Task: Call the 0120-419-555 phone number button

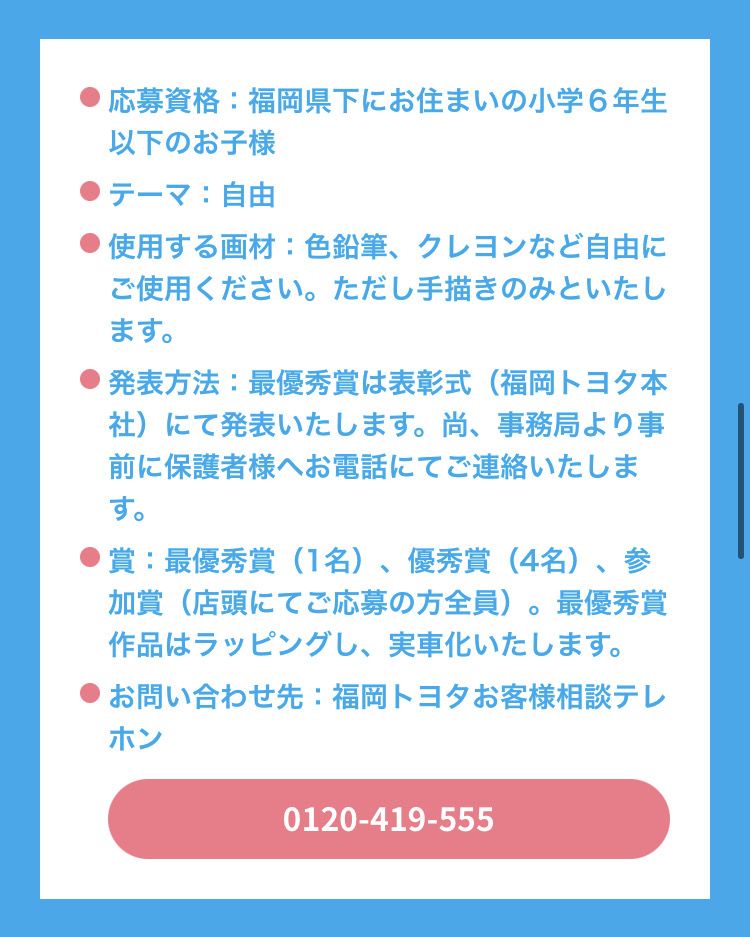Action: (x=388, y=819)
